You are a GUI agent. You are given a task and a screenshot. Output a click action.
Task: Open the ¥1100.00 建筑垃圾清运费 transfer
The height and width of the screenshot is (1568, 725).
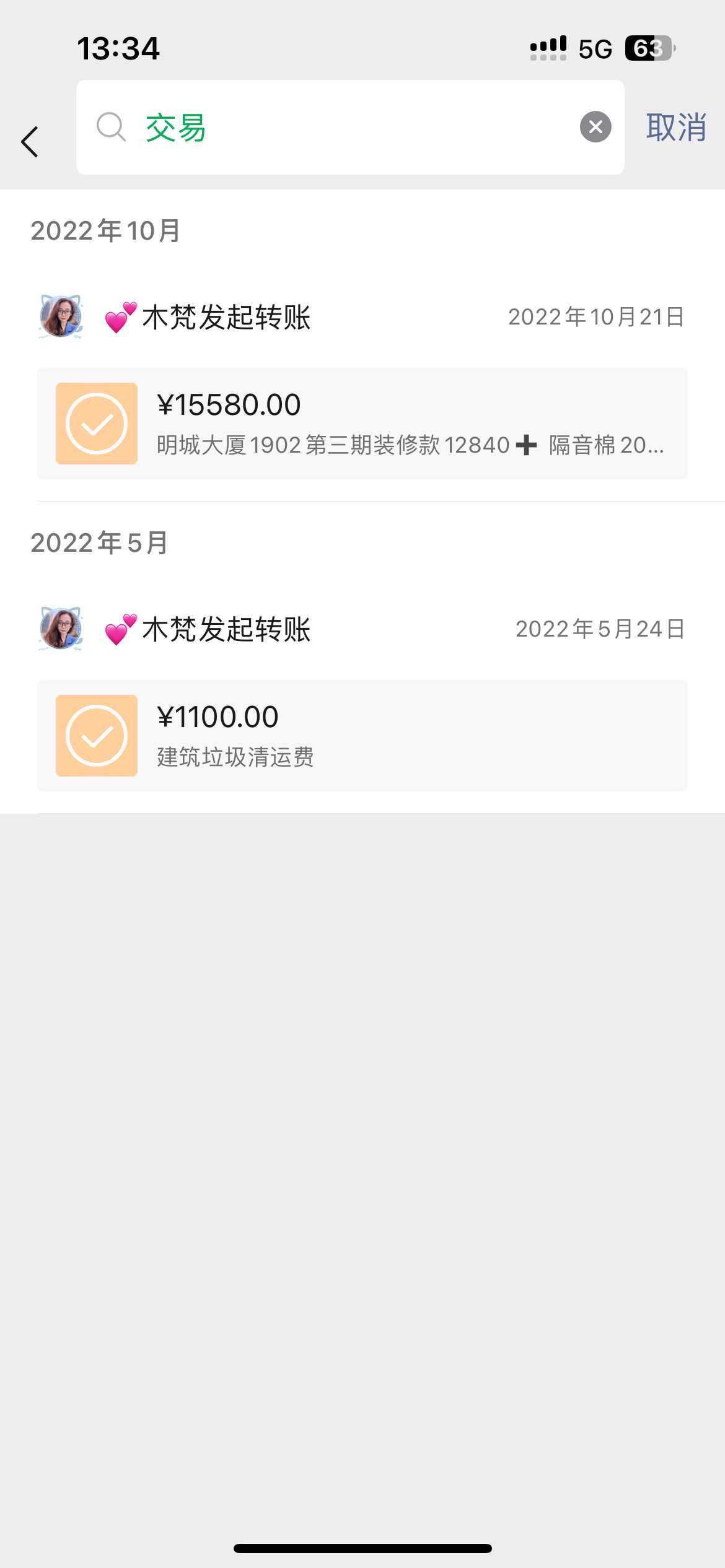(362, 736)
